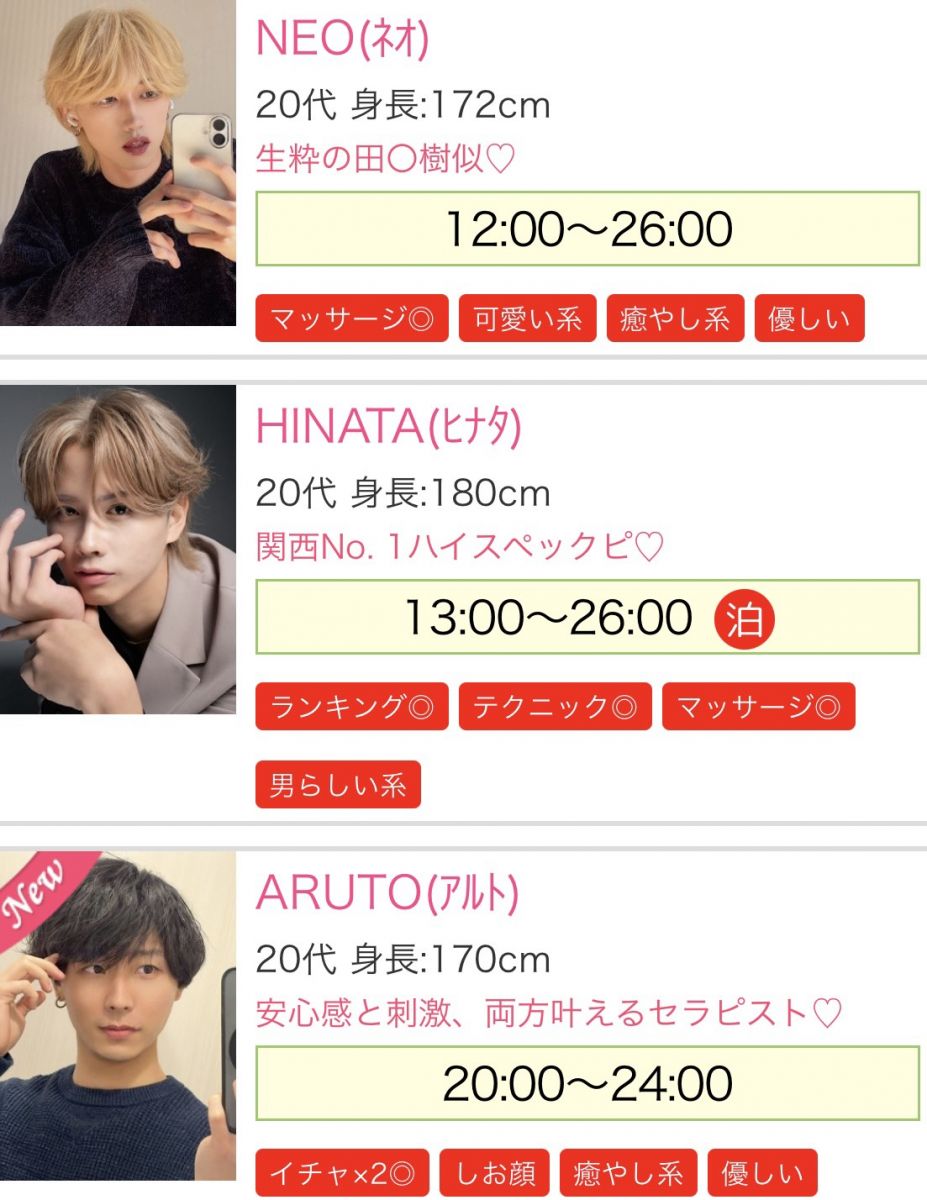Select ARUTO's 20:00~24:00 schedule box
The image size is (927, 1200).
[x=587, y=1083]
